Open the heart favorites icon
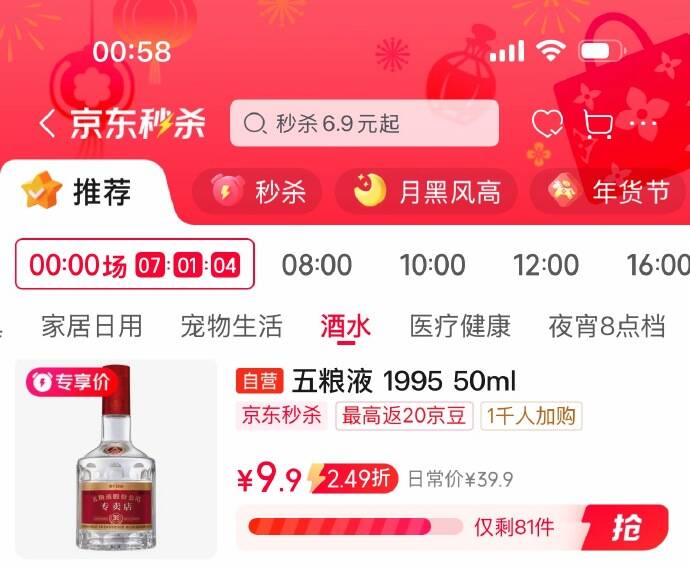Image resolution: width=690 pixels, height=569 pixels. pos(547,124)
